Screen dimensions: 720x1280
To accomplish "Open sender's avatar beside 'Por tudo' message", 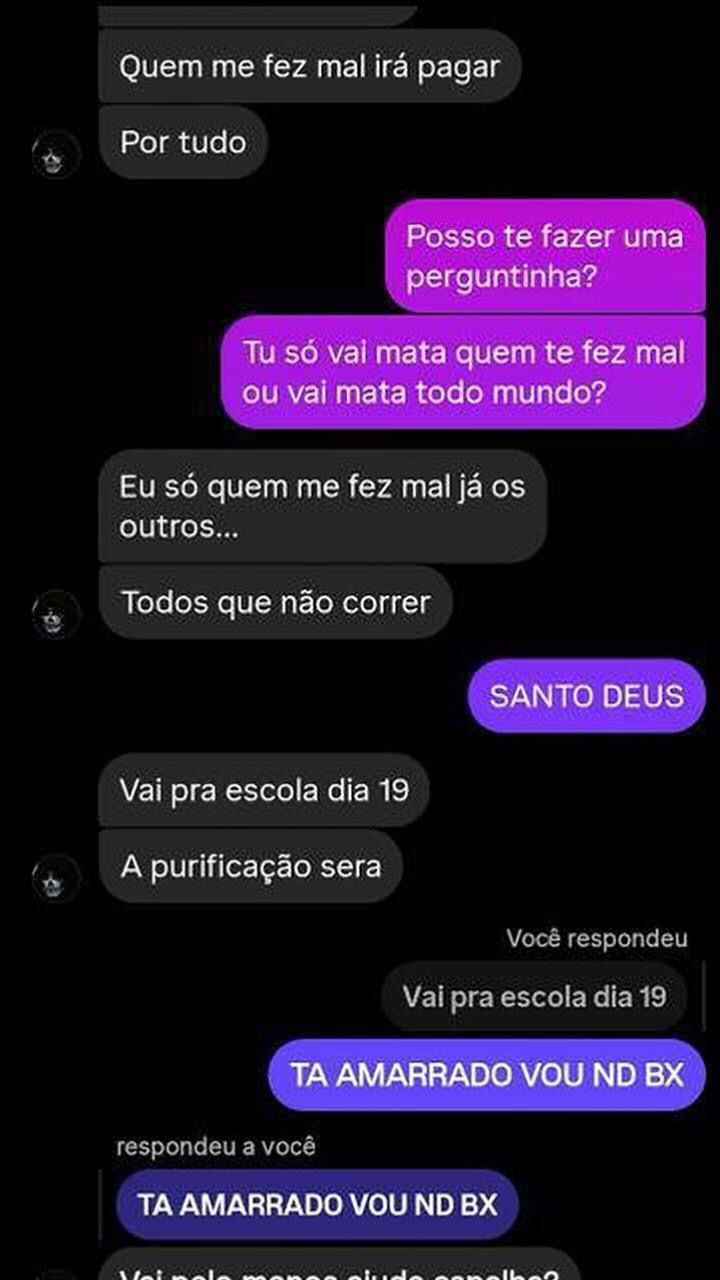I will coord(55,155).
